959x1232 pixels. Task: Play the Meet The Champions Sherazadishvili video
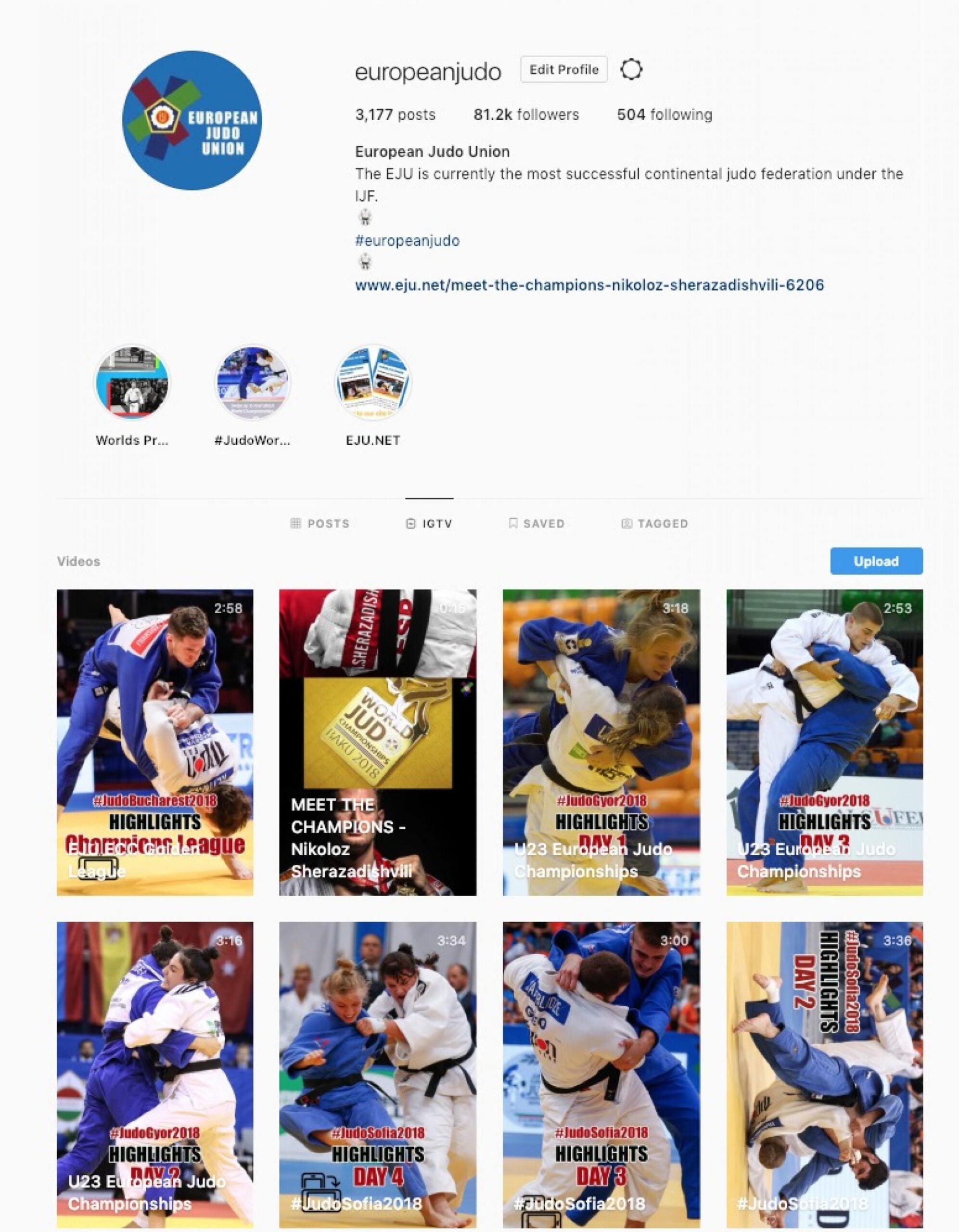(x=377, y=743)
